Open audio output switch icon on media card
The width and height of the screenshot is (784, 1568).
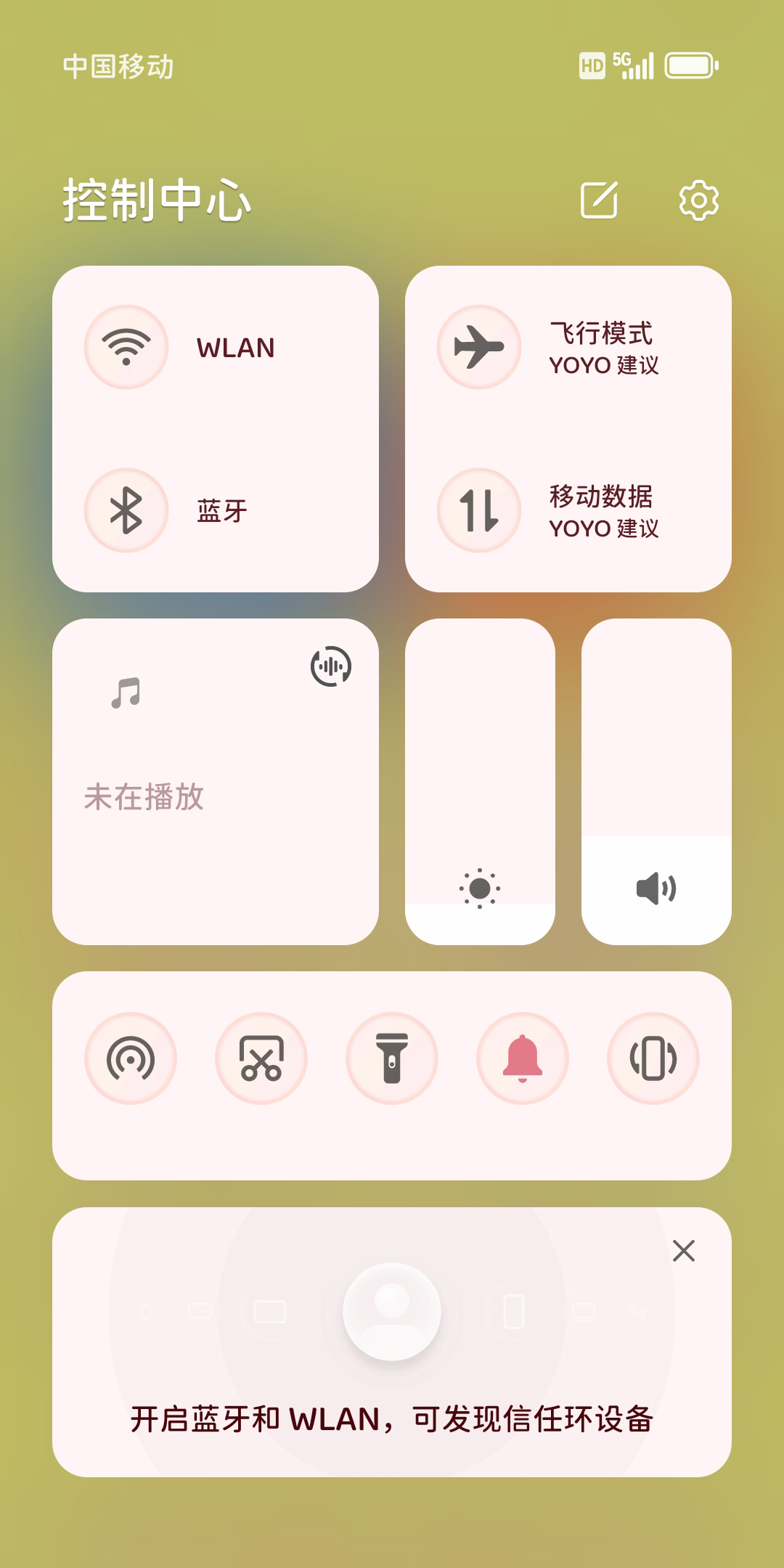pos(331,666)
